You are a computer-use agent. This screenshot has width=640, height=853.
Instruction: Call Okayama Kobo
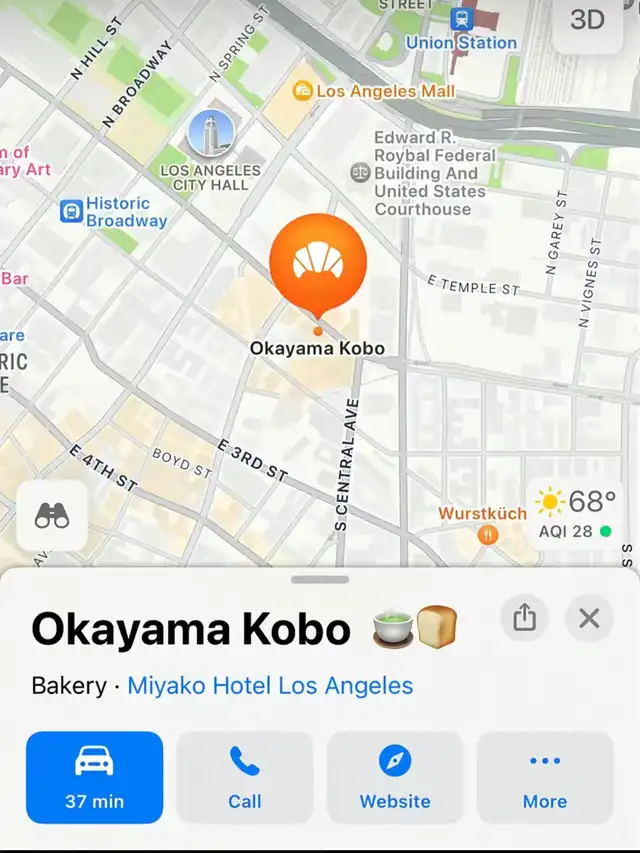coord(245,777)
